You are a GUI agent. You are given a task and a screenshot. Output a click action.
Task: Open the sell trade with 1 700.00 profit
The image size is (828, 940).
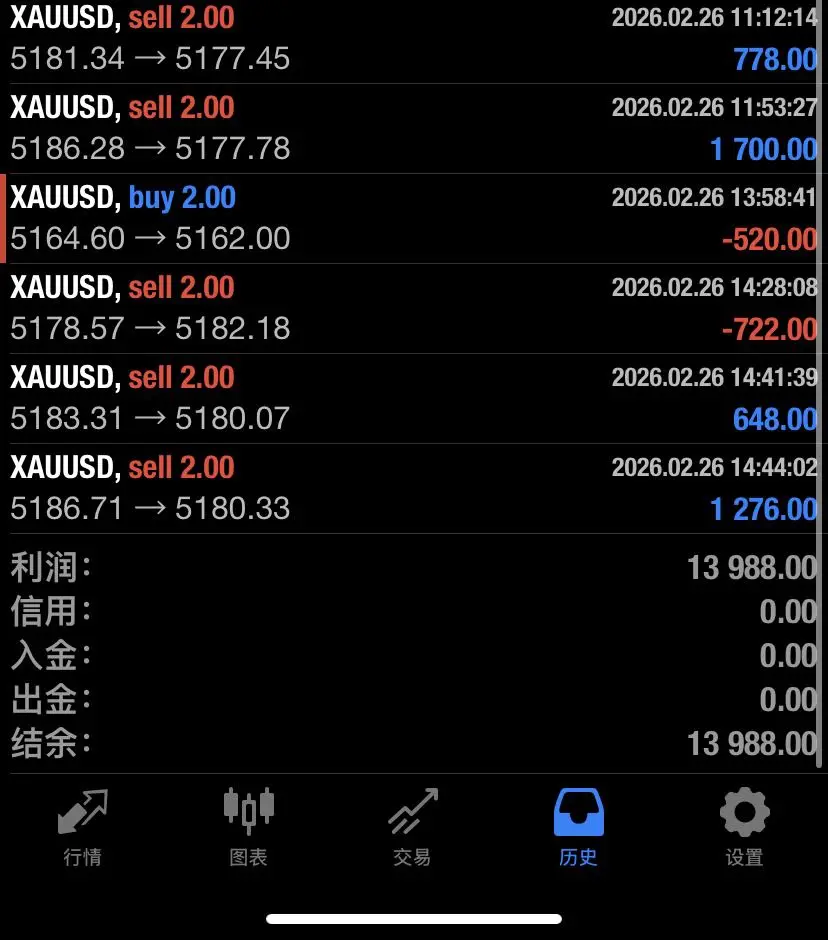coord(414,129)
